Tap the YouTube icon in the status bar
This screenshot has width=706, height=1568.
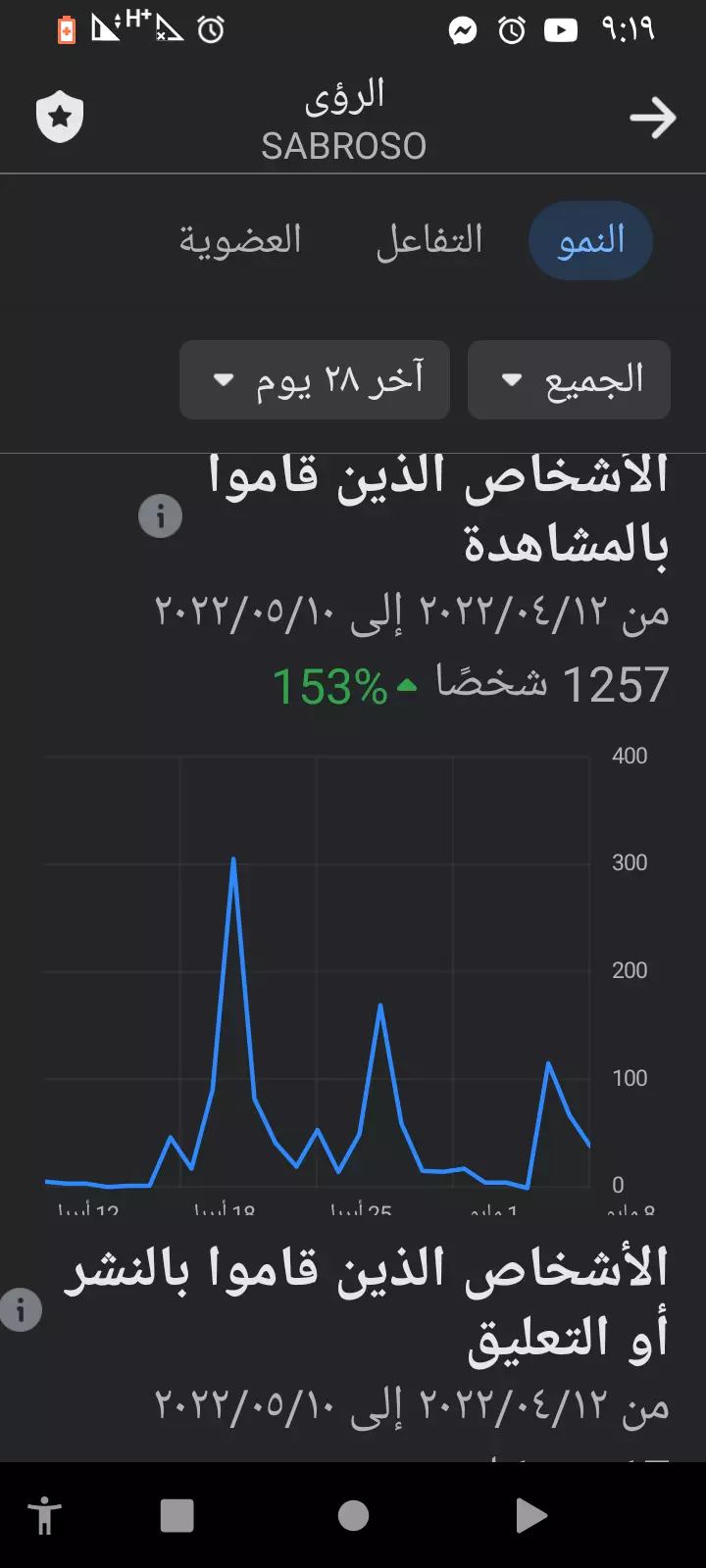(x=559, y=29)
